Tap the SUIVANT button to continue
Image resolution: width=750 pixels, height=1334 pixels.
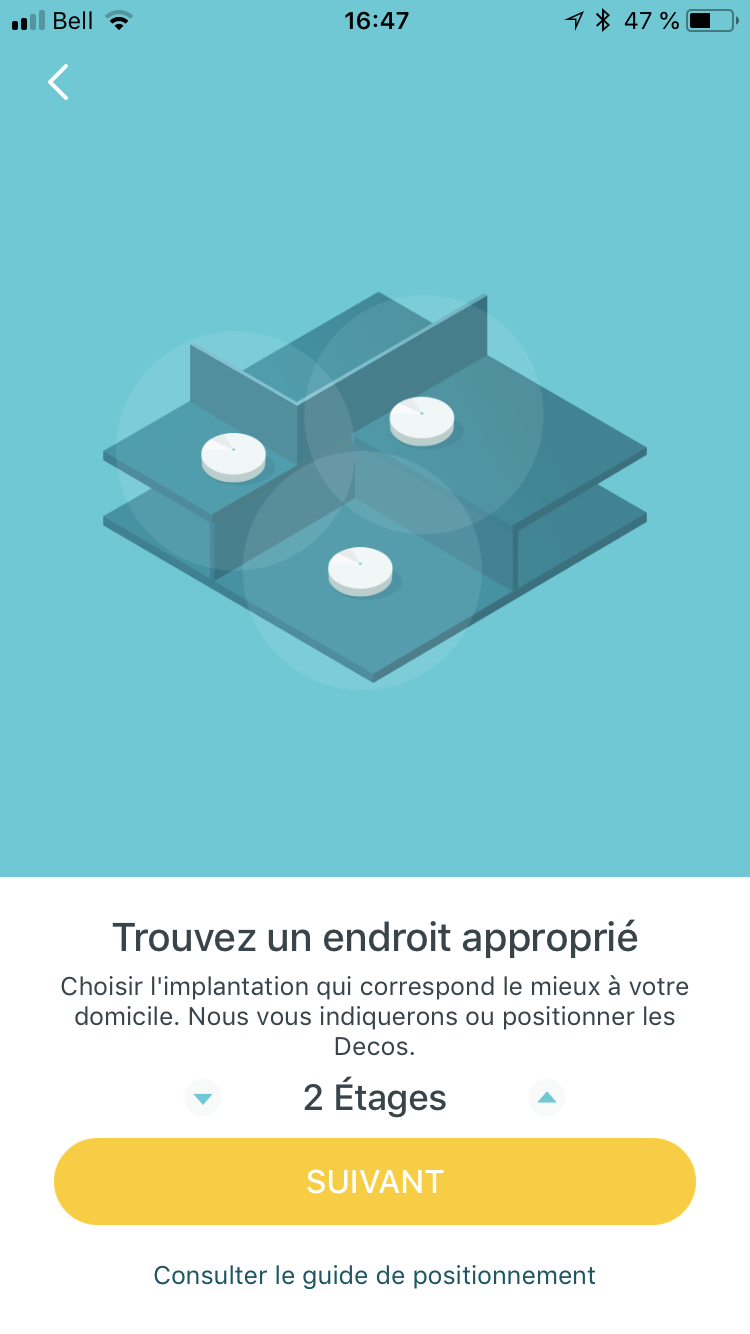[x=375, y=1181]
